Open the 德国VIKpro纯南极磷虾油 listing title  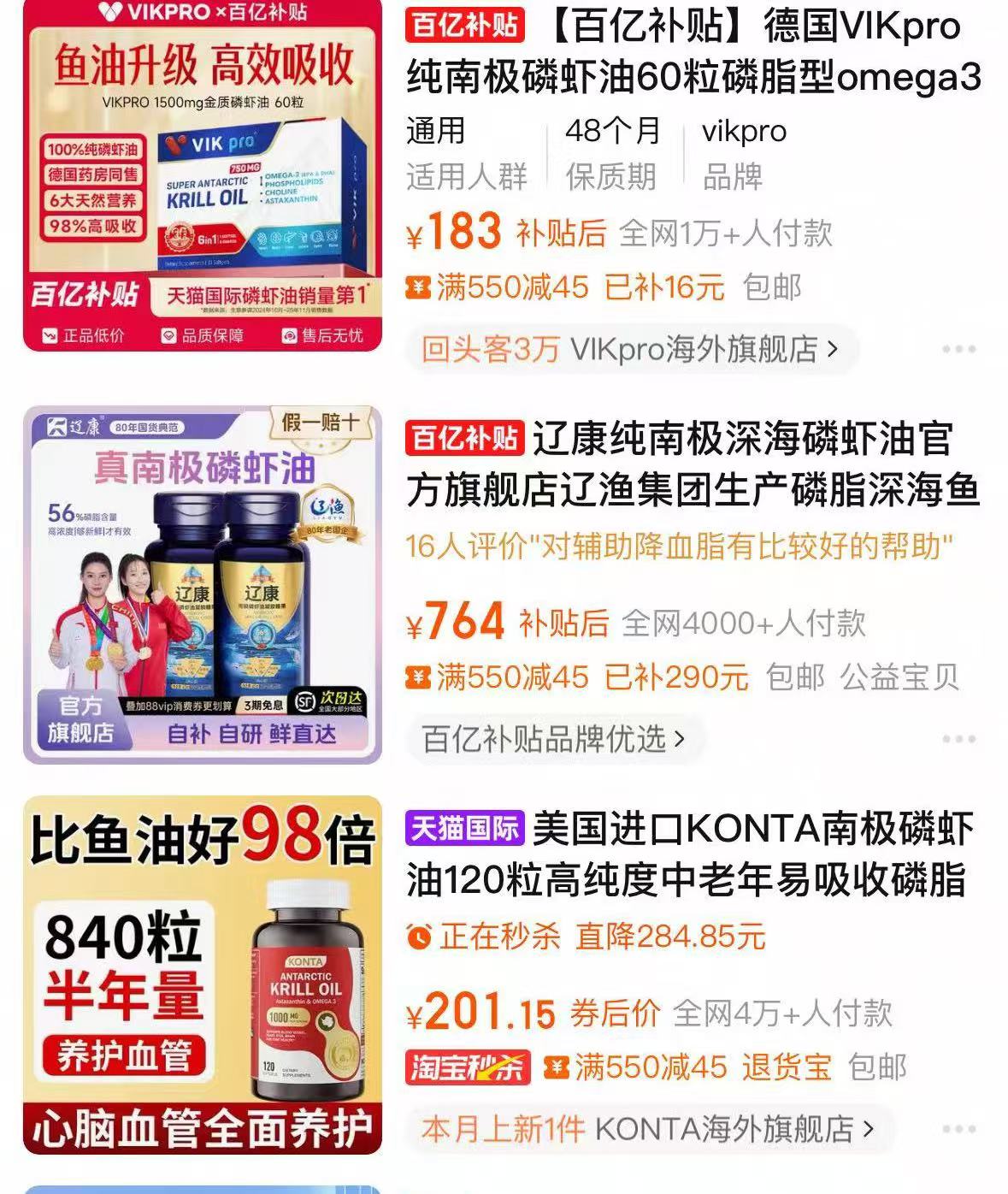693,53
